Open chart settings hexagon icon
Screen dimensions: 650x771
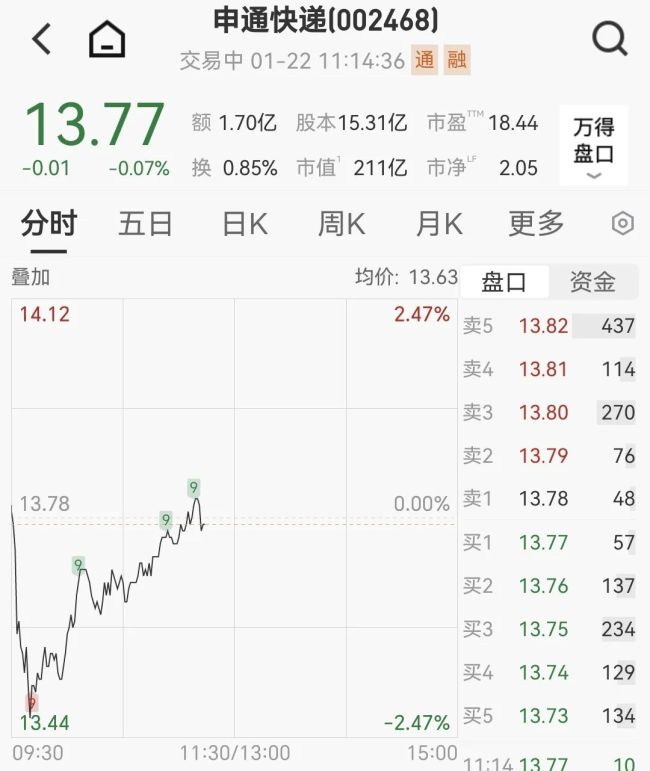tap(622, 224)
